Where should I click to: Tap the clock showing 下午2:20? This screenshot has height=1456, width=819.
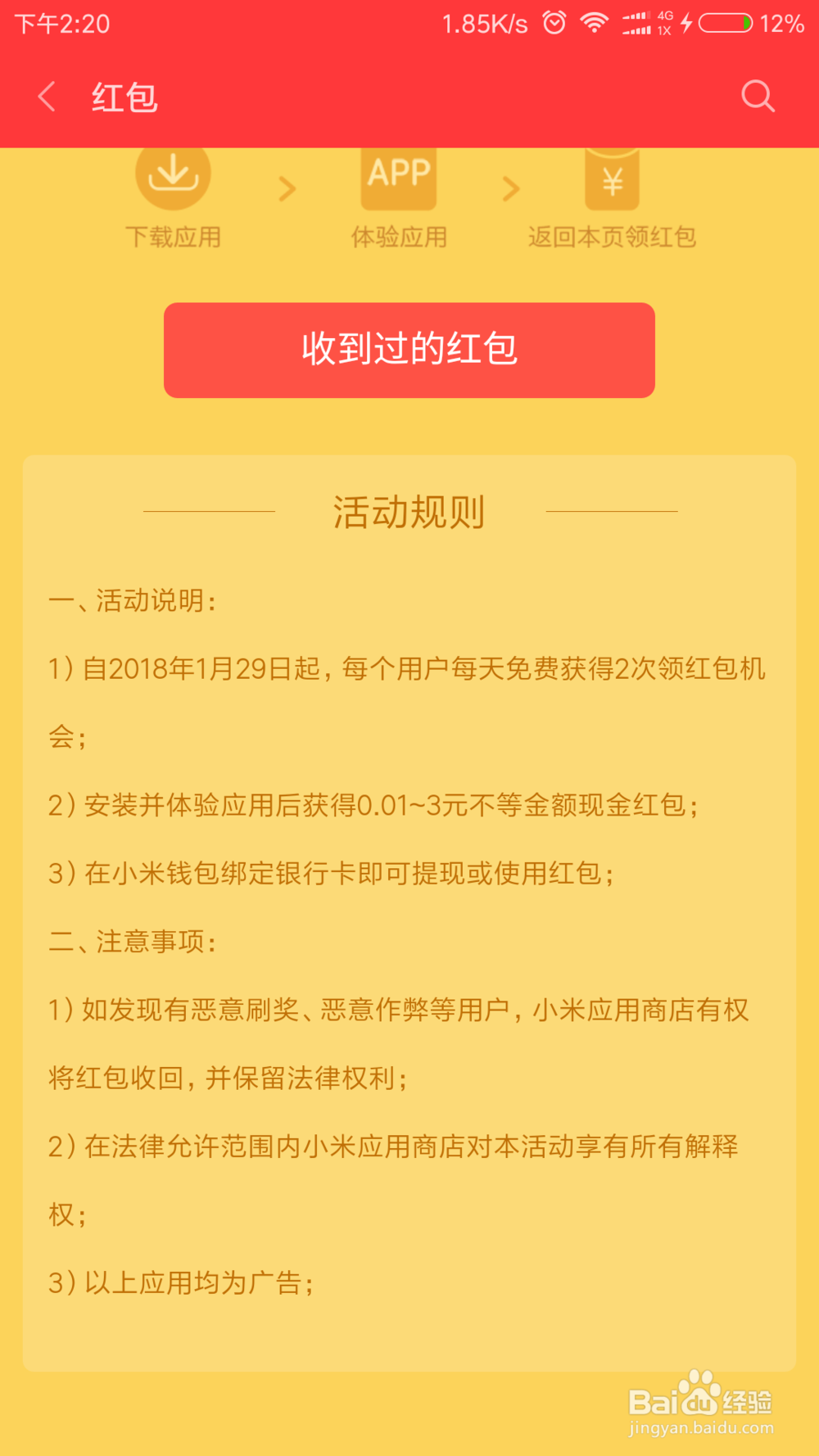[x=61, y=23]
